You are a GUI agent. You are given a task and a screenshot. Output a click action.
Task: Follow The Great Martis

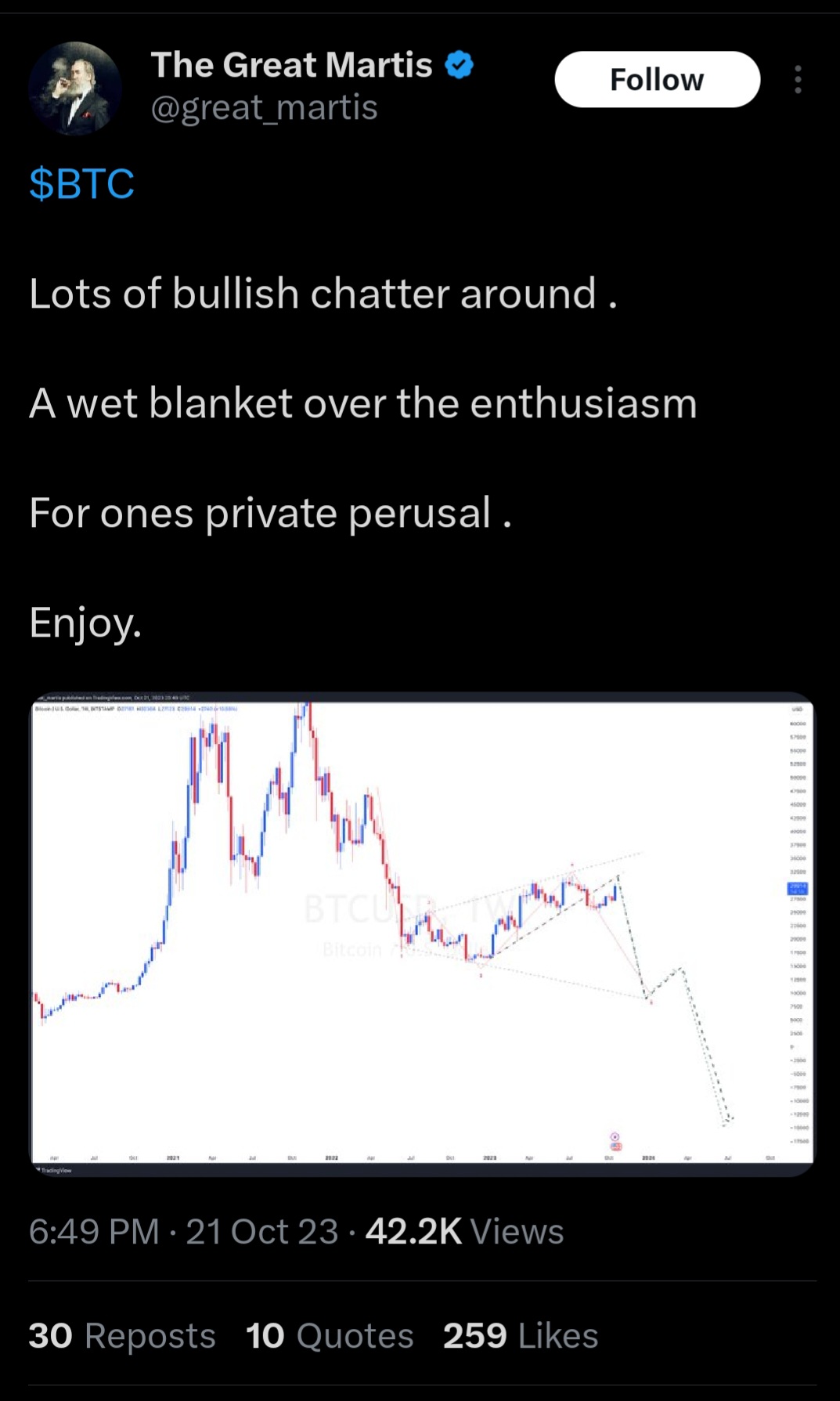tap(657, 79)
